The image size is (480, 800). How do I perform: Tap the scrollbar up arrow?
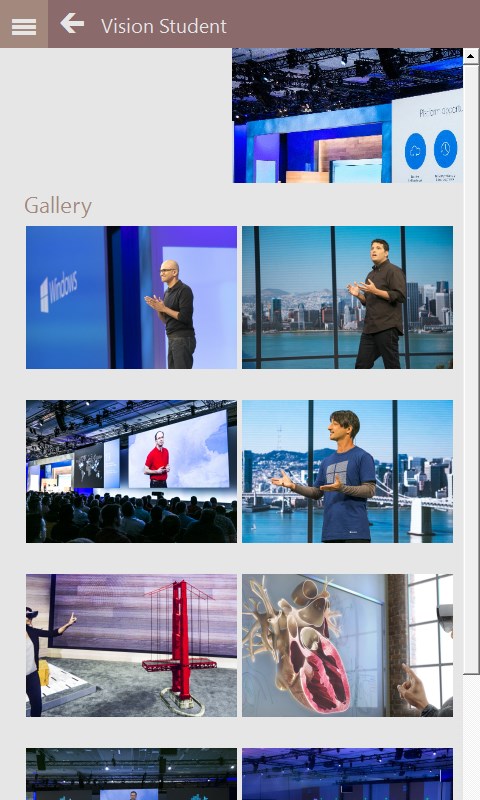471,56
